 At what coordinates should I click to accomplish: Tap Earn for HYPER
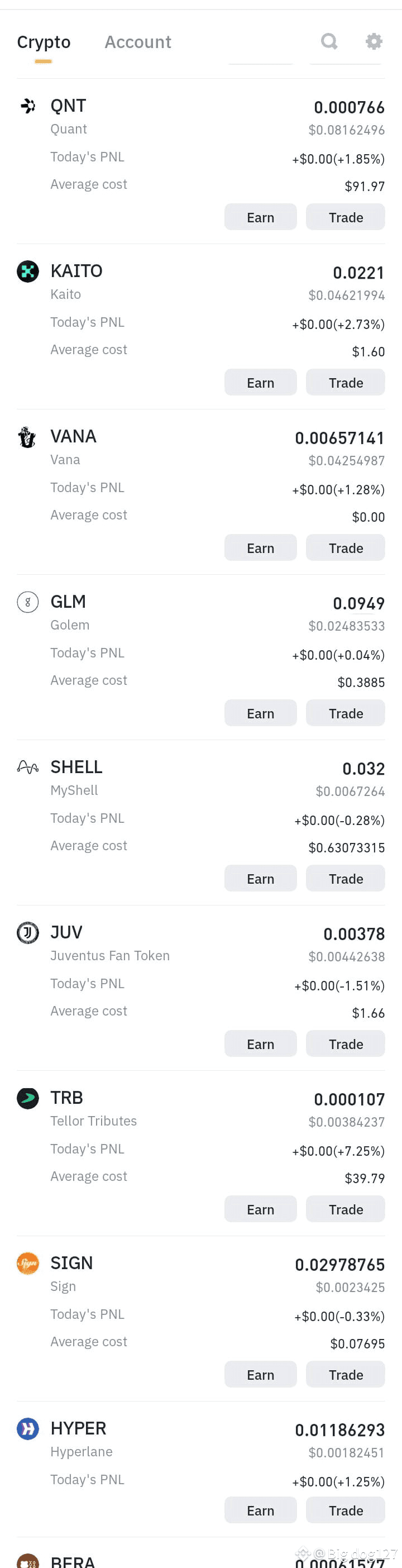click(260, 1510)
